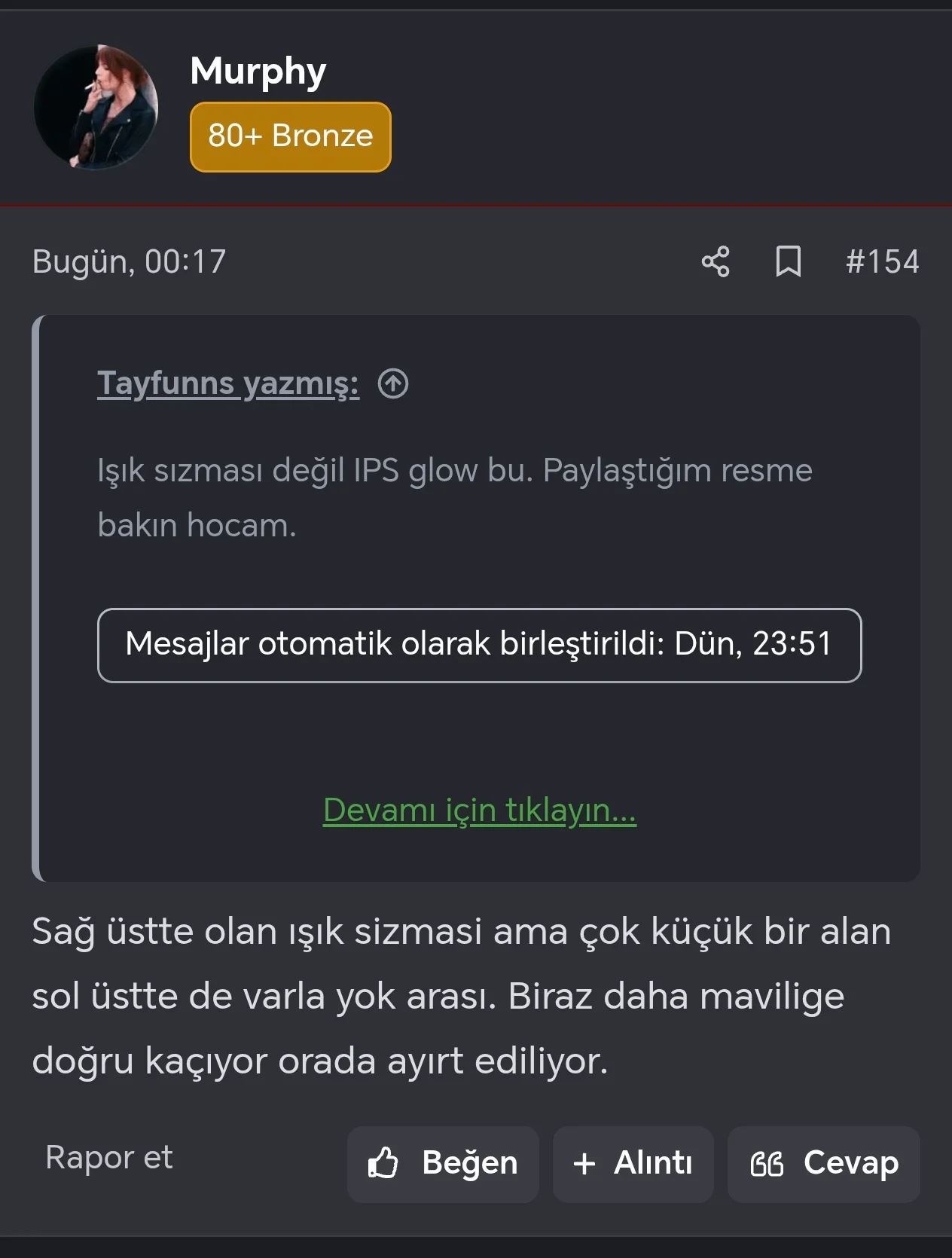Viewport: 952px width, 1258px height.
Task: Tap Rapor et to report the post
Action: click(109, 1158)
